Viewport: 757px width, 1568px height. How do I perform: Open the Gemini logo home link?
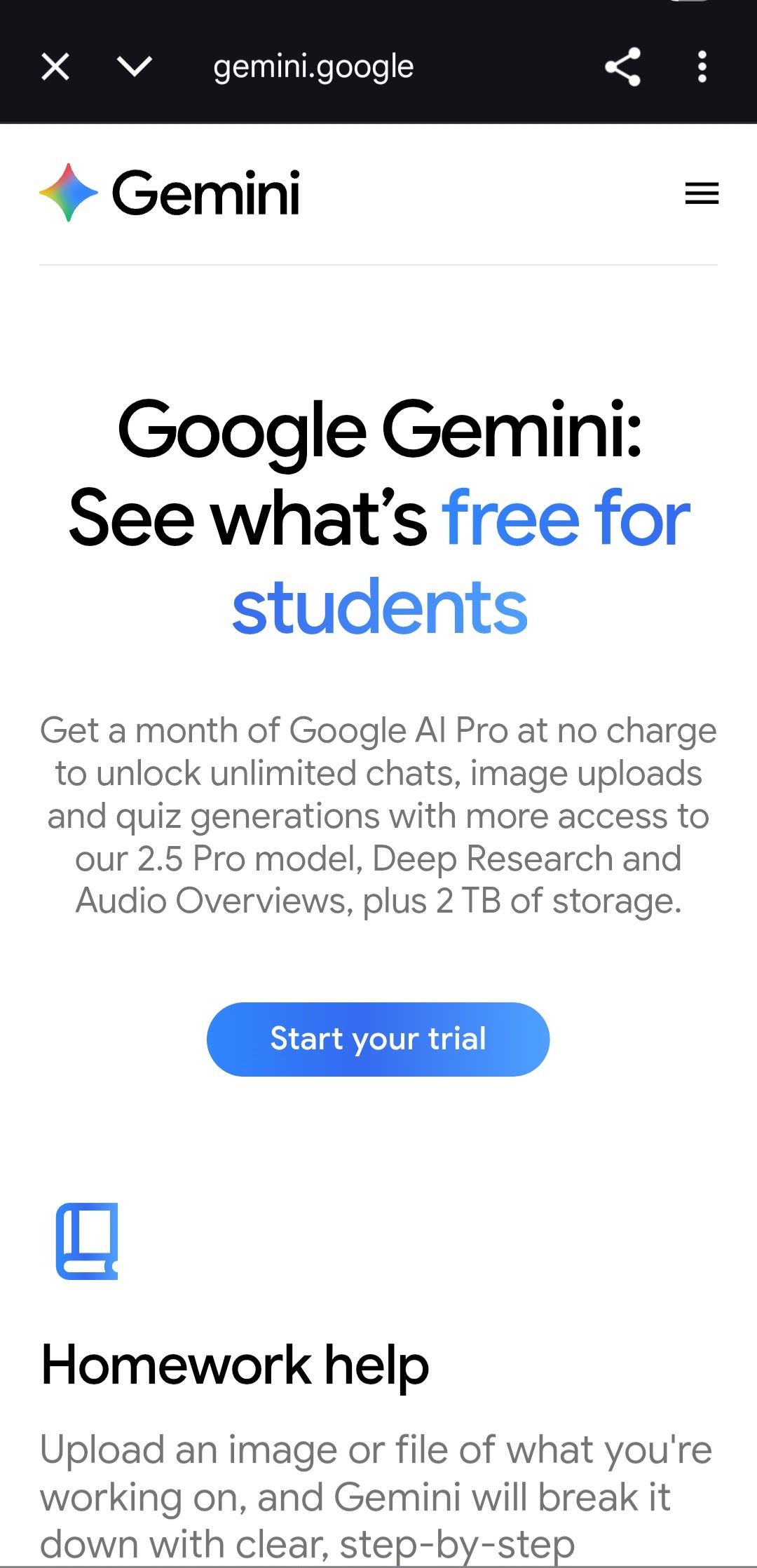pos(170,193)
